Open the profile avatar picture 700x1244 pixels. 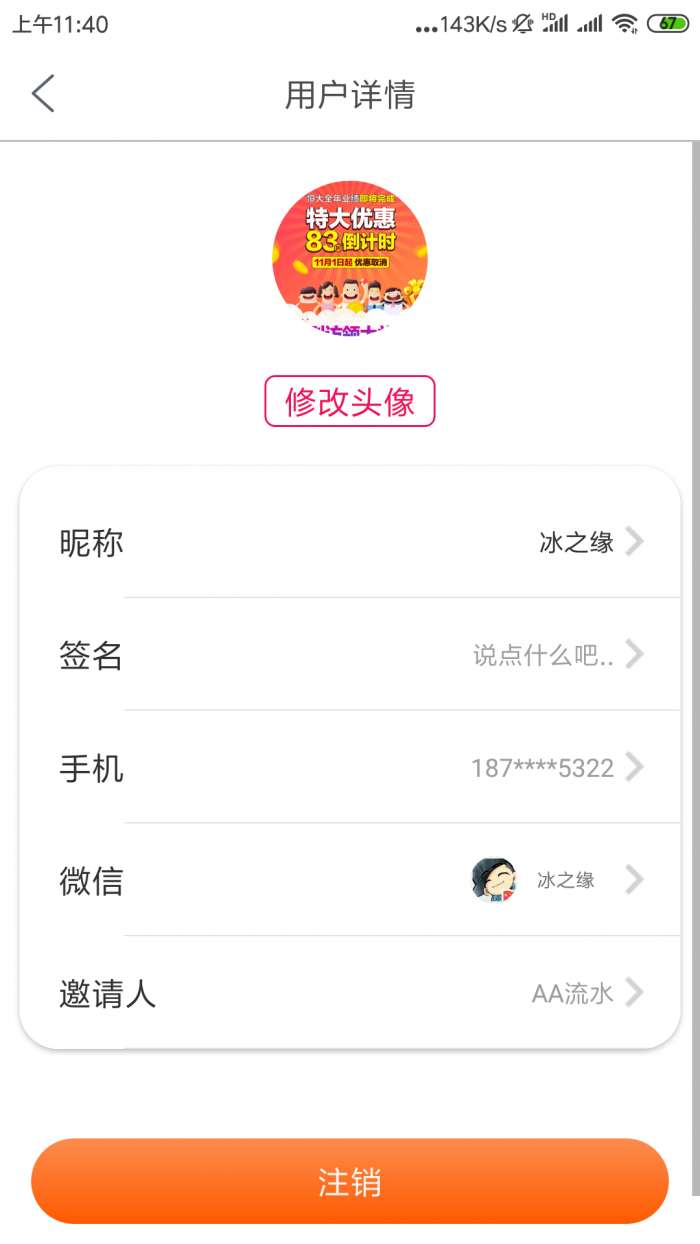tap(350, 258)
